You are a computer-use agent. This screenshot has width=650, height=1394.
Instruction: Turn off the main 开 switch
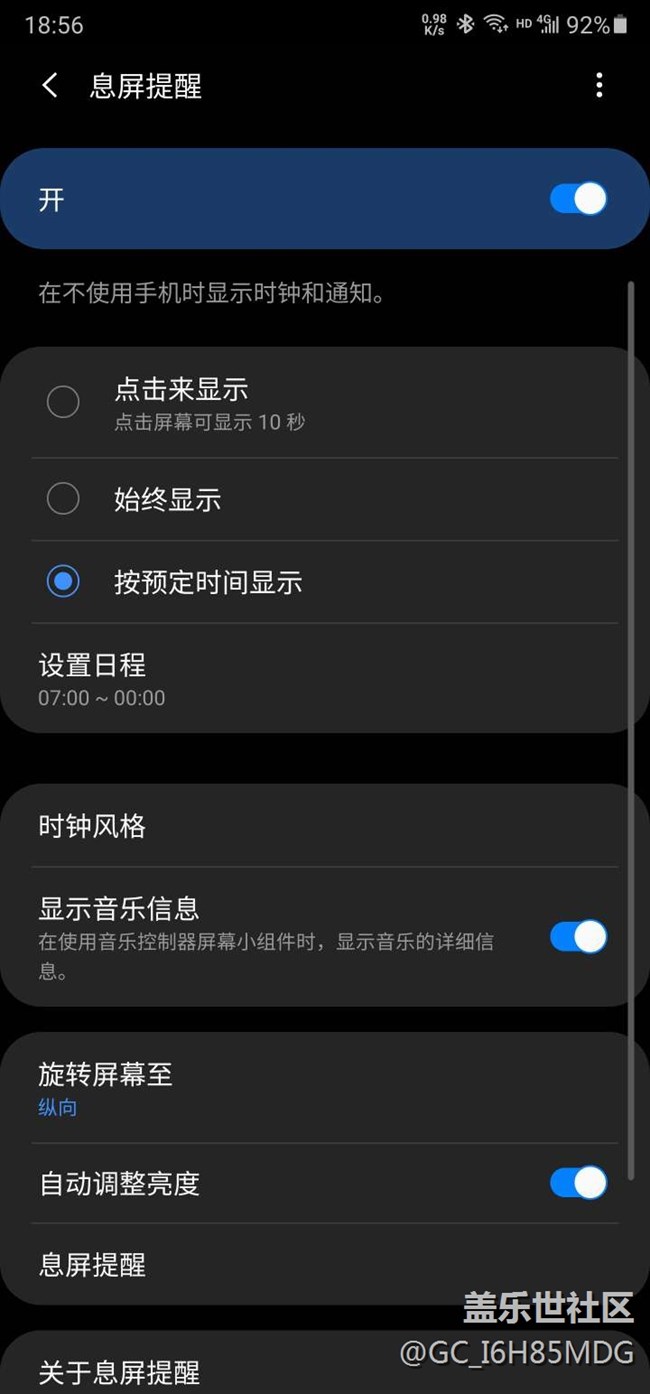pyautogui.click(x=578, y=199)
